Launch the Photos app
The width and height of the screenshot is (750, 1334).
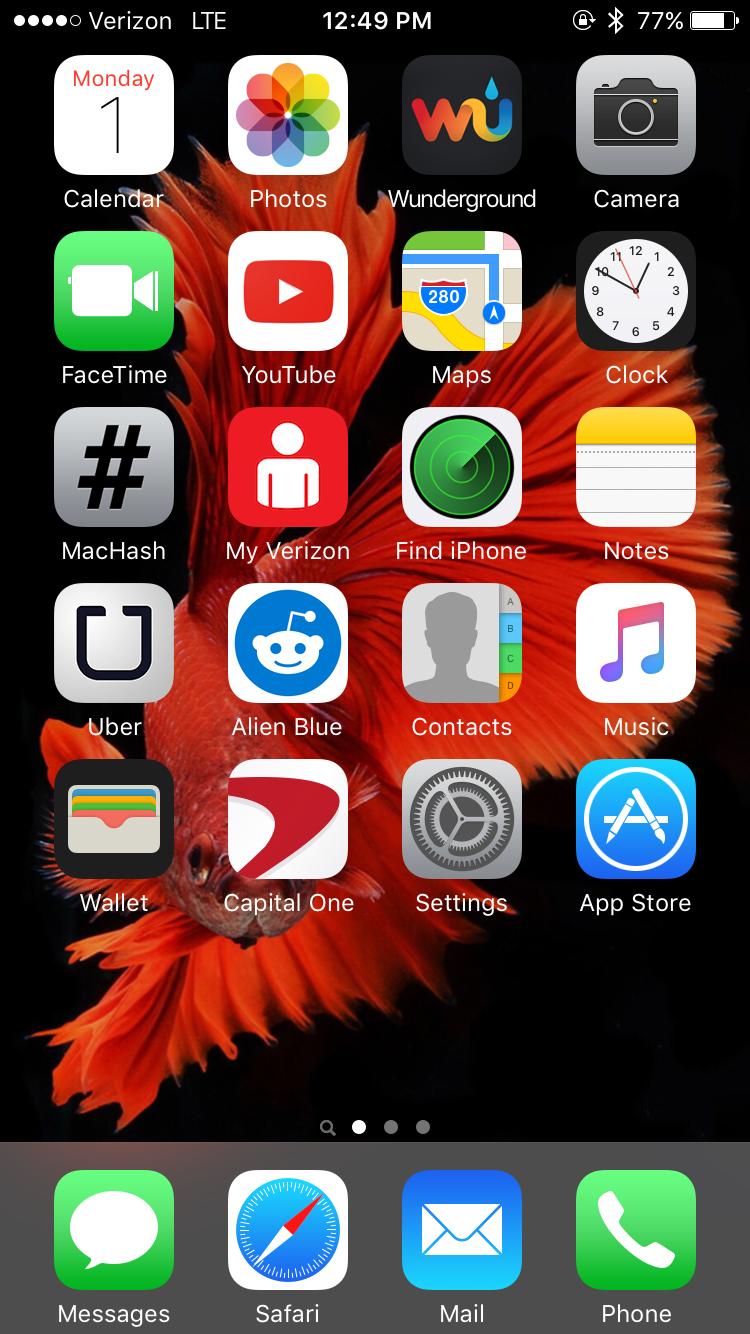(x=288, y=116)
